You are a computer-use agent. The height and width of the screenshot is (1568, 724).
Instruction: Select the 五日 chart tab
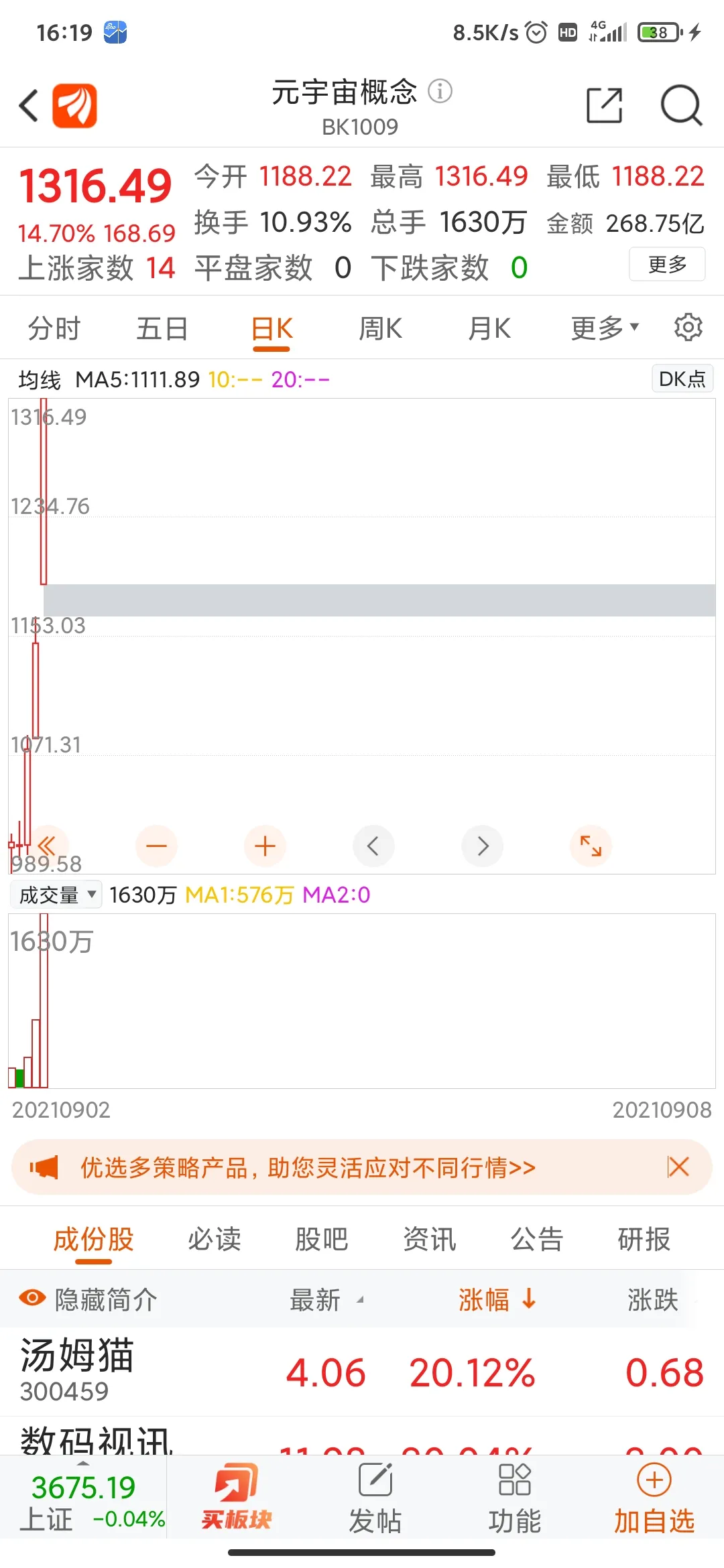pos(162,329)
